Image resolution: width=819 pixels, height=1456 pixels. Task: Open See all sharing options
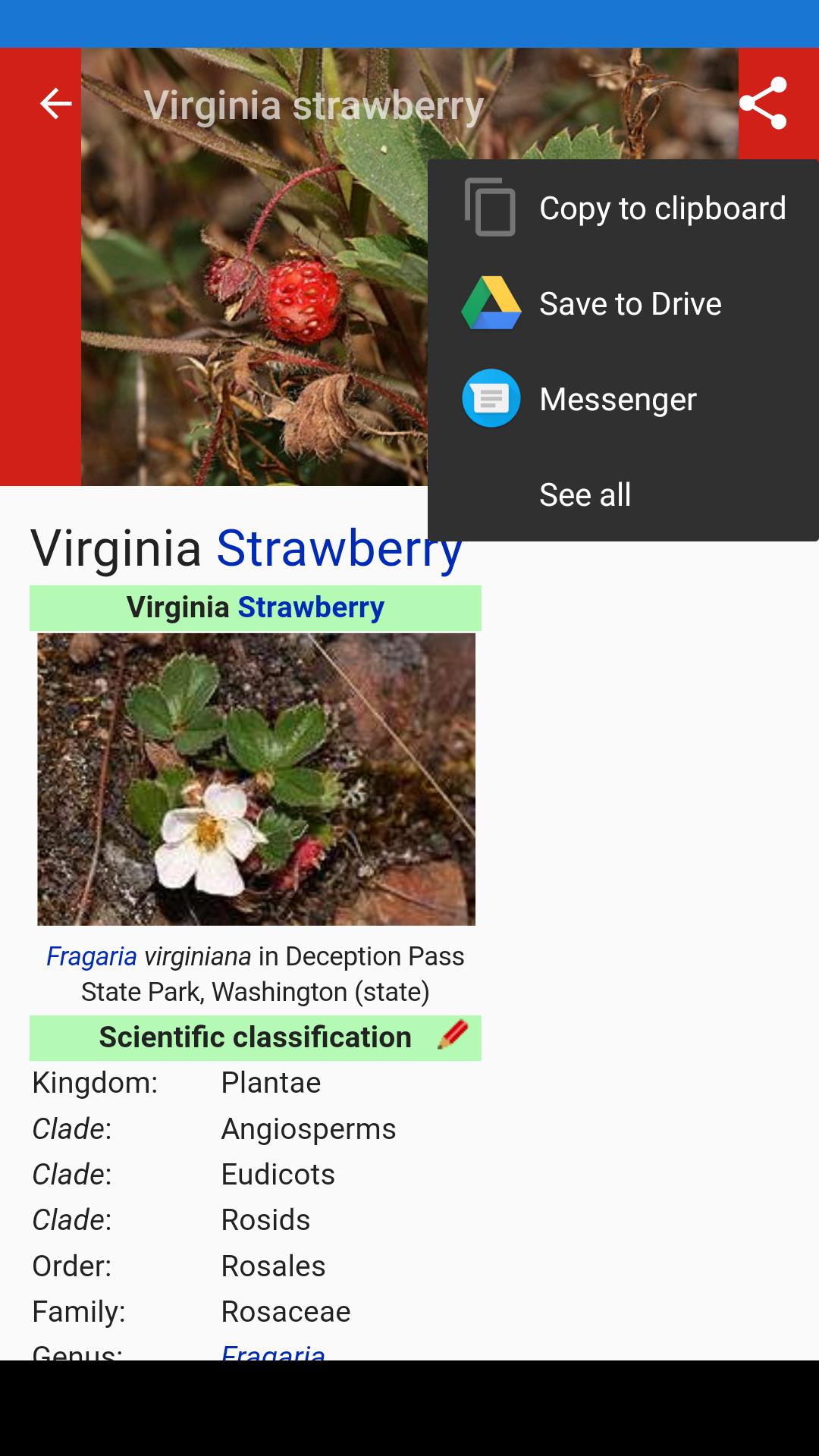(x=623, y=494)
